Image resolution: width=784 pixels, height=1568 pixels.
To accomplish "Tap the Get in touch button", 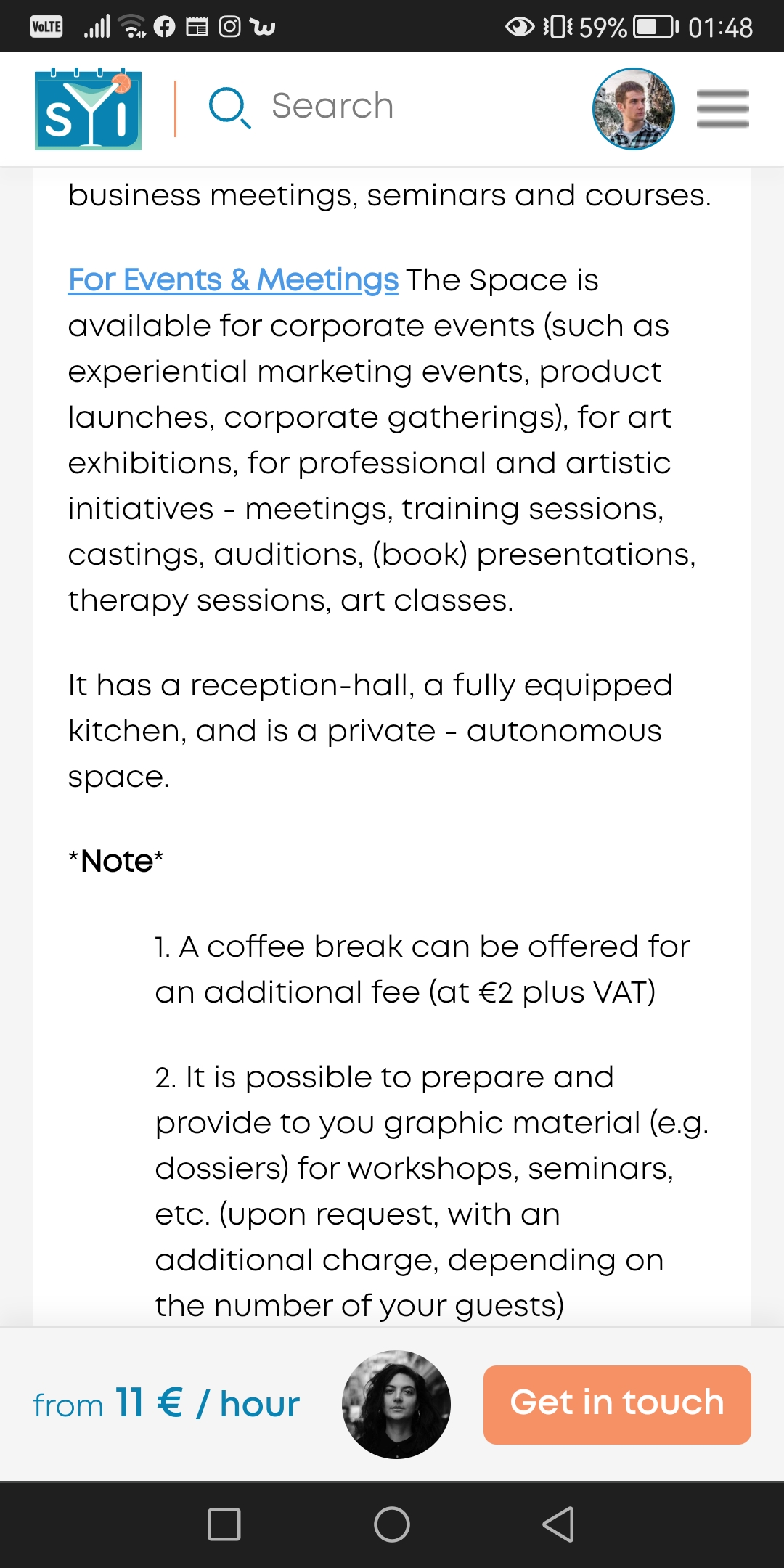I will pos(617,1404).
